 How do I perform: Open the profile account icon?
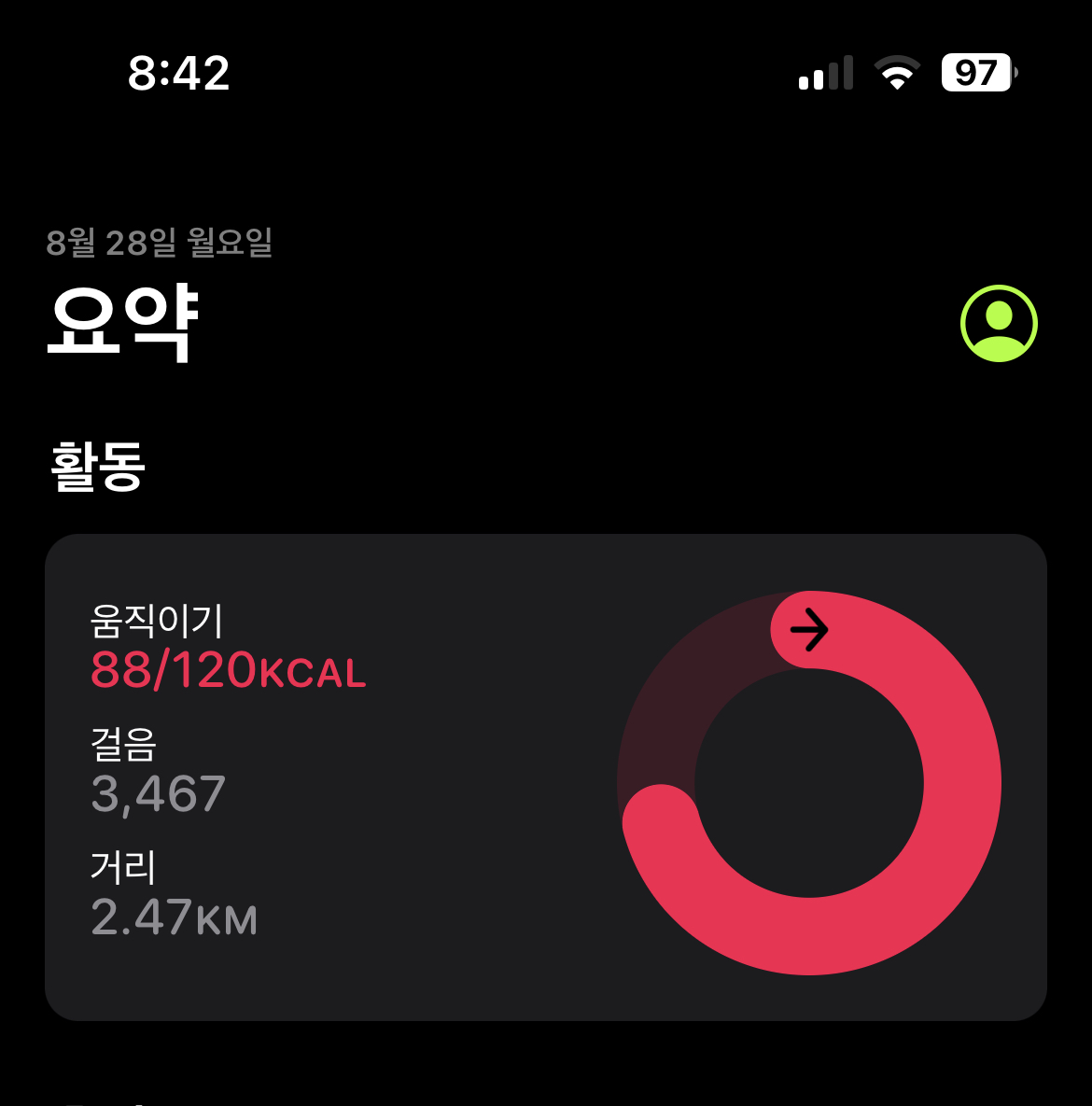(x=999, y=323)
